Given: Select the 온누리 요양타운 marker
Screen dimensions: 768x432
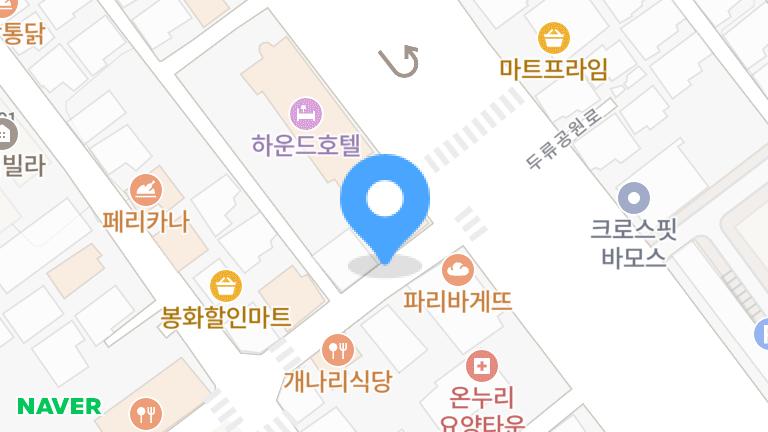Looking at the screenshot, I should [x=482, y=367].
